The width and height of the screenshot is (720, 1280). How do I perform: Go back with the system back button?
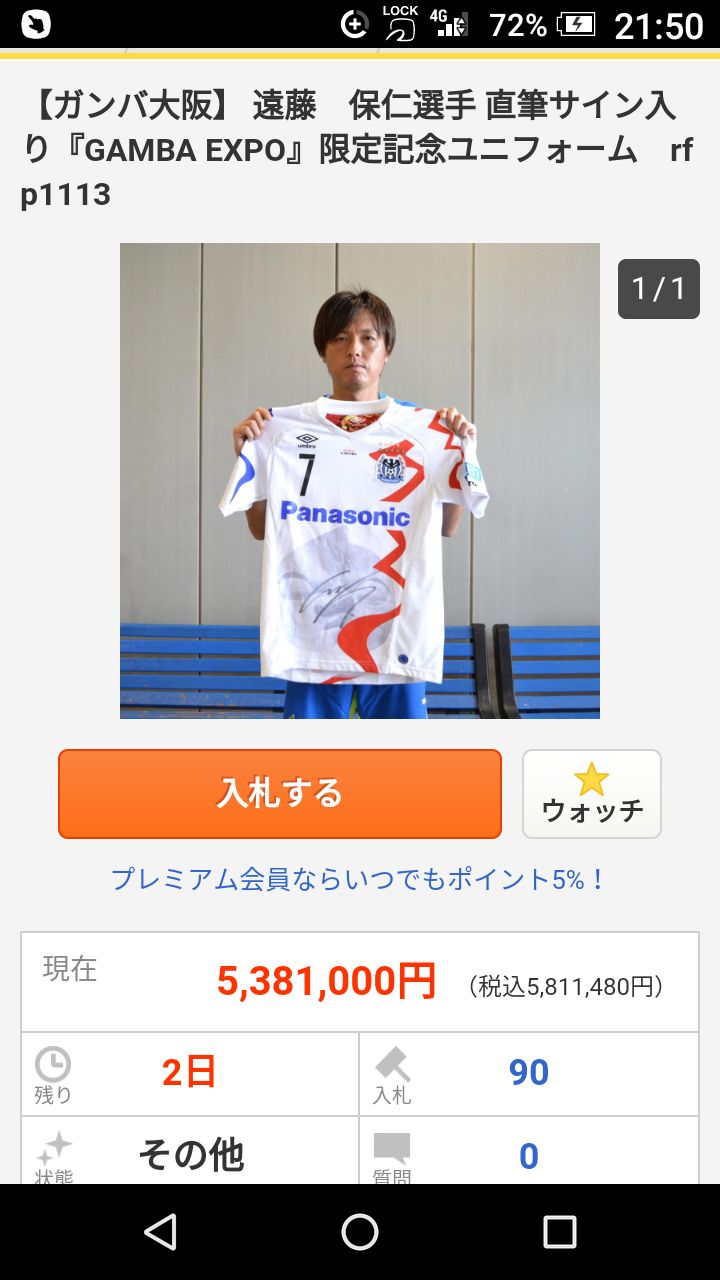(x=160, y=1232)
